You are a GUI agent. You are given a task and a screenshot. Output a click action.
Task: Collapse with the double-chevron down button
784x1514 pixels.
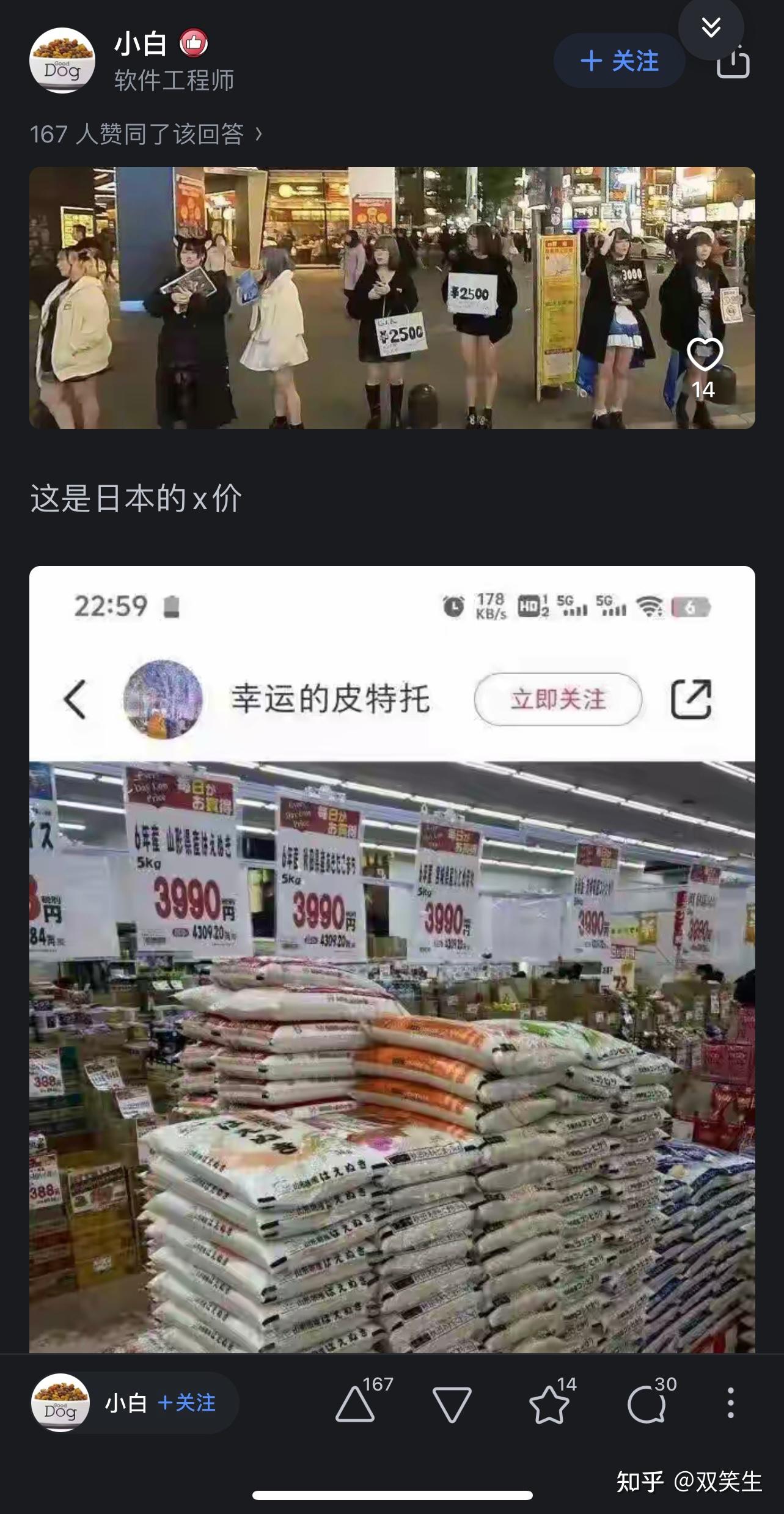(x=711, y=27)
